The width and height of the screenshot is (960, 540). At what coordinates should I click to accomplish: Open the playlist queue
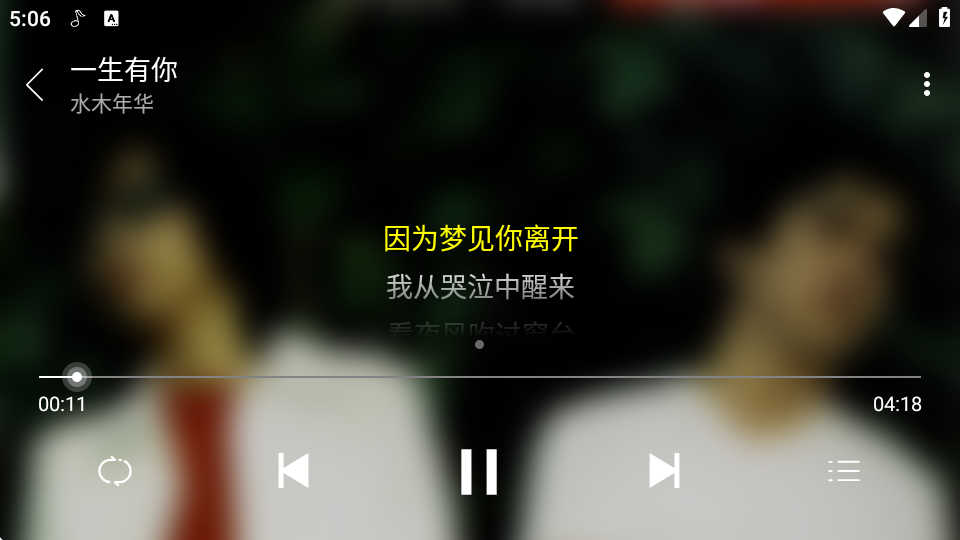(844, 471)
